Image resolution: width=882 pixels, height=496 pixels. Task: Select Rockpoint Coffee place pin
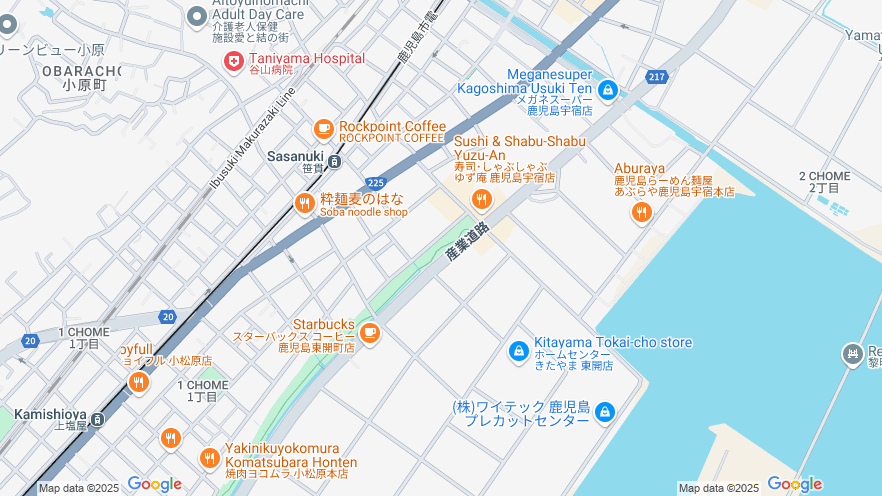pos(323,129)
